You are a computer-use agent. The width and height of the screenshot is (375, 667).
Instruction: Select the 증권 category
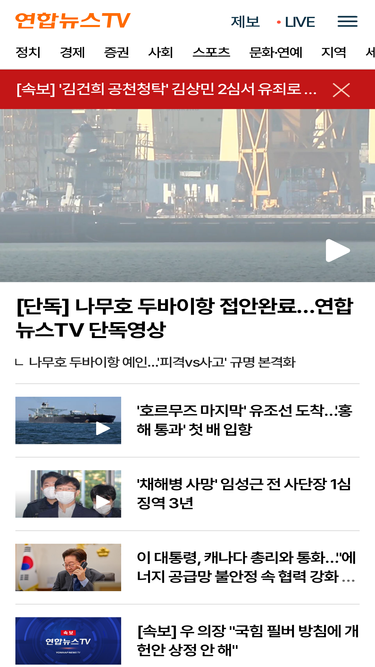[x=116, y=52]
